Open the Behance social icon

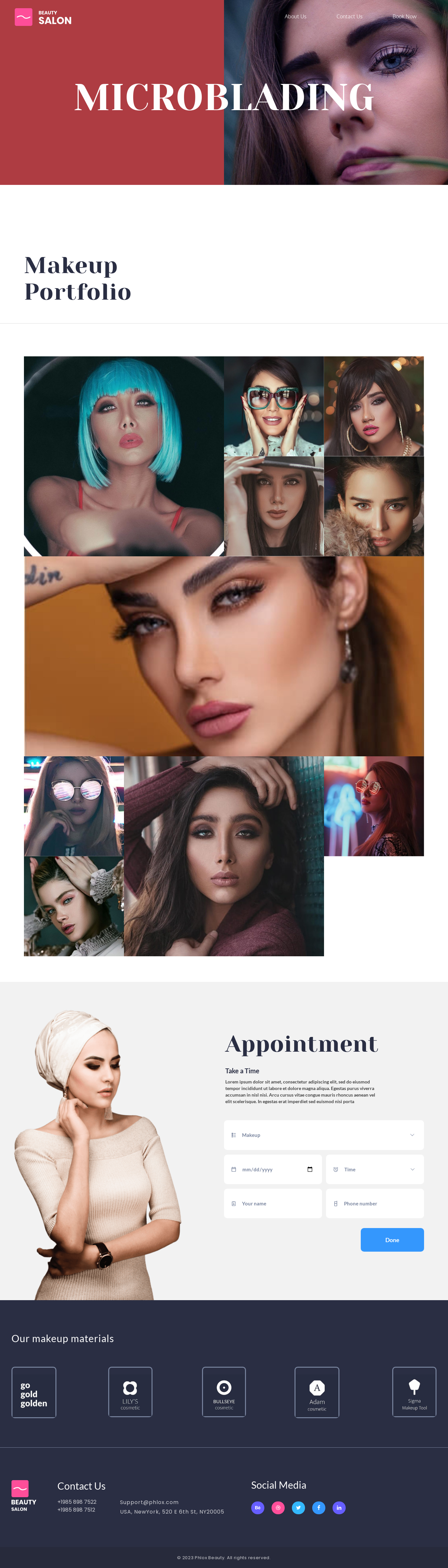tap(257, 1507)
